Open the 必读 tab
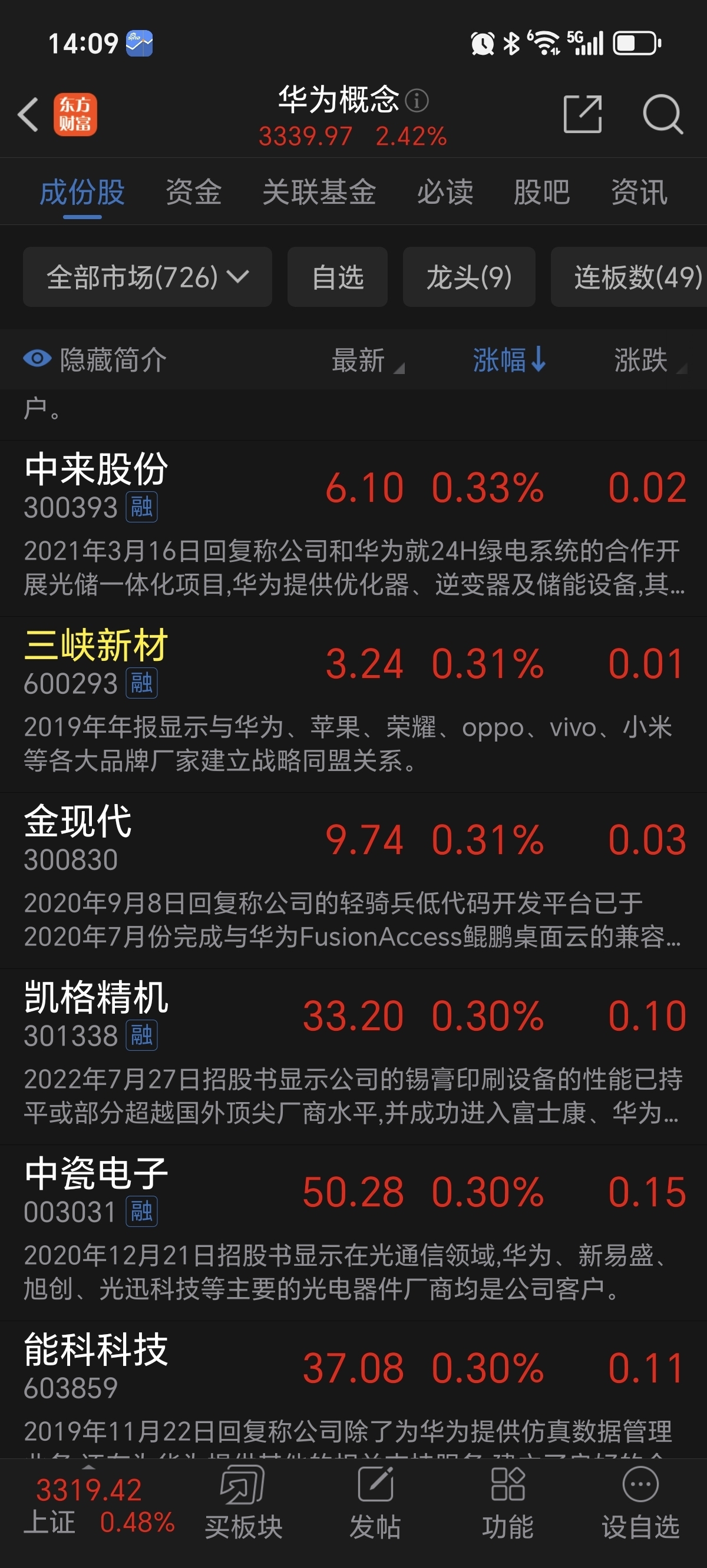Screen dimensions: 707x1568 [445, 193]
